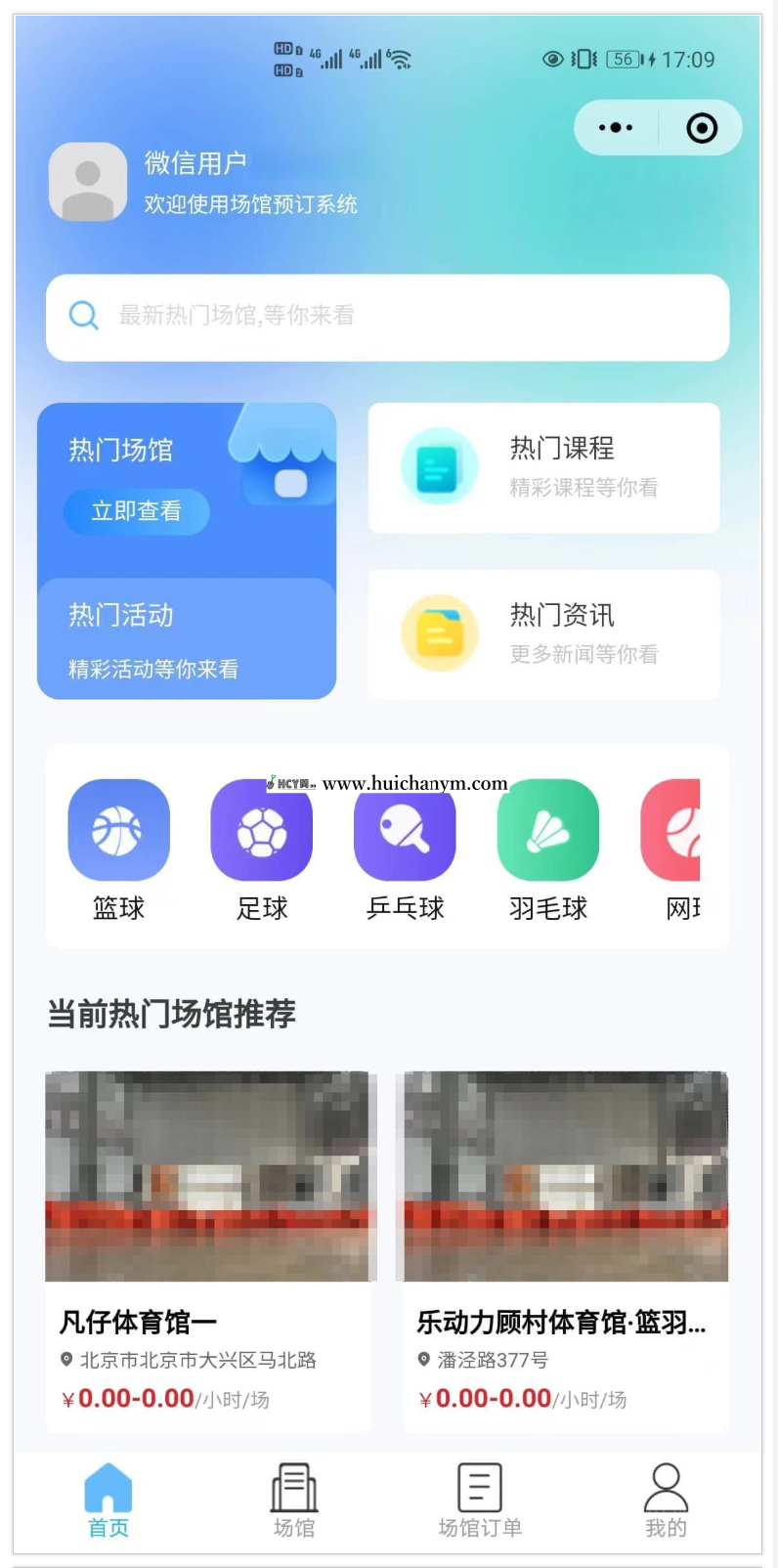
Task: Open 热门课程 via its document icon
Action: (x=439, y=466)
